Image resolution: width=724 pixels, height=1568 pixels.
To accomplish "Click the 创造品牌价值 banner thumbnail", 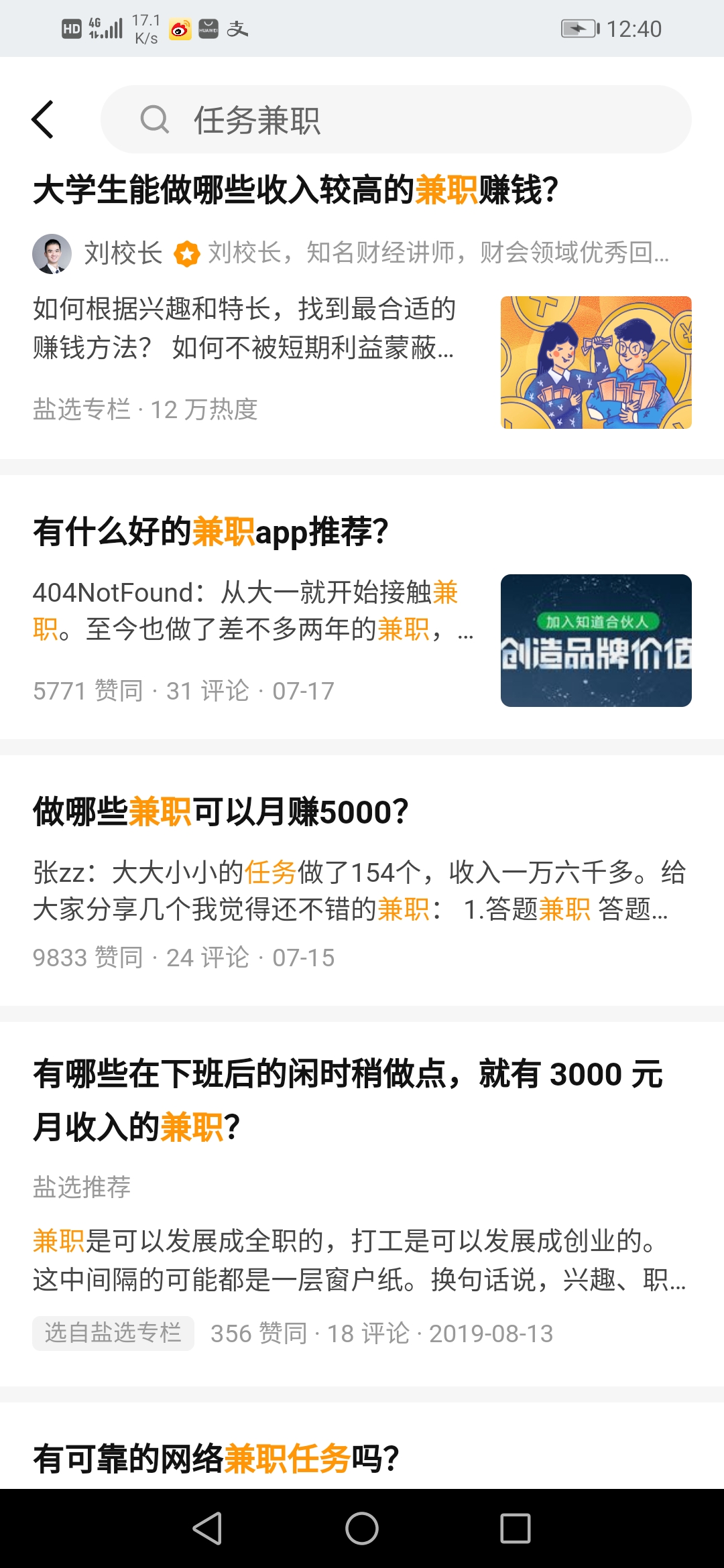I will coord(595,640).
